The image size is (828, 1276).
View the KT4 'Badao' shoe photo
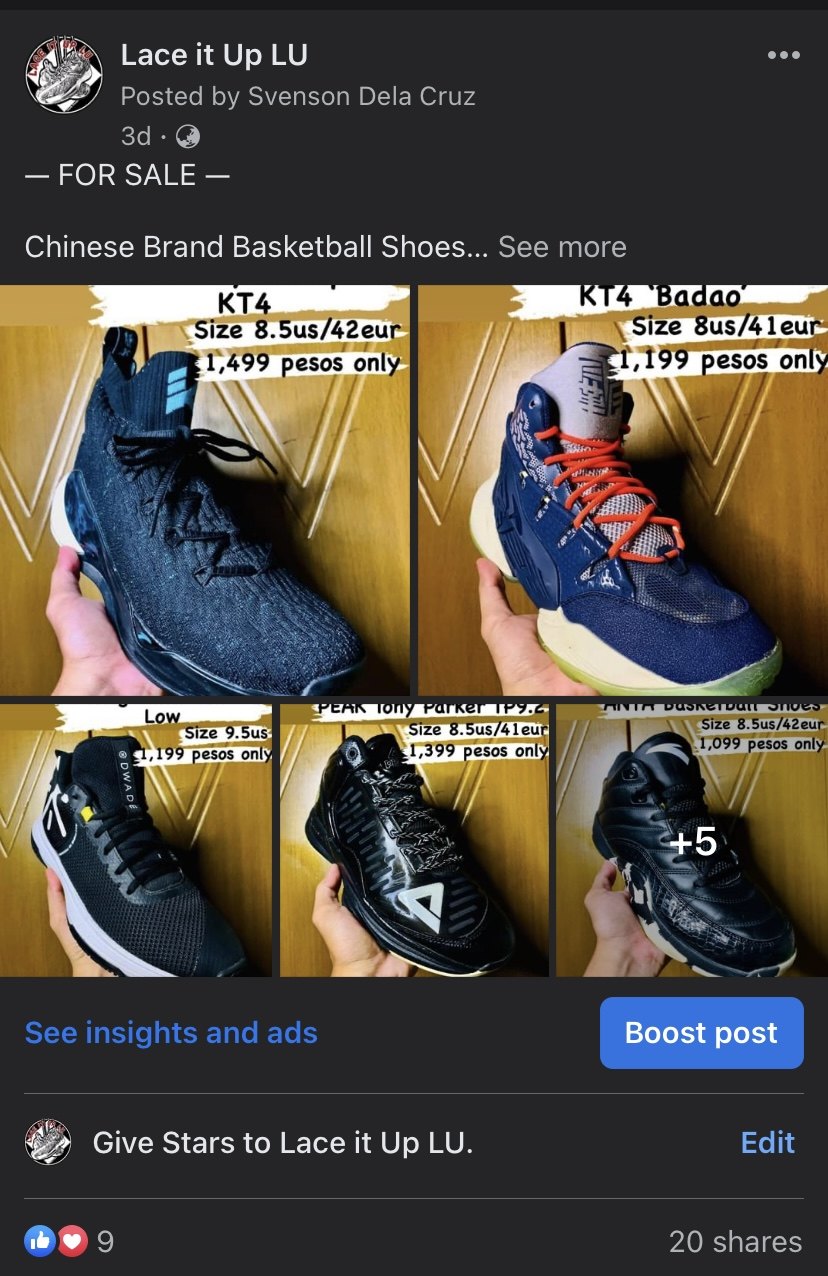point(623,490)
